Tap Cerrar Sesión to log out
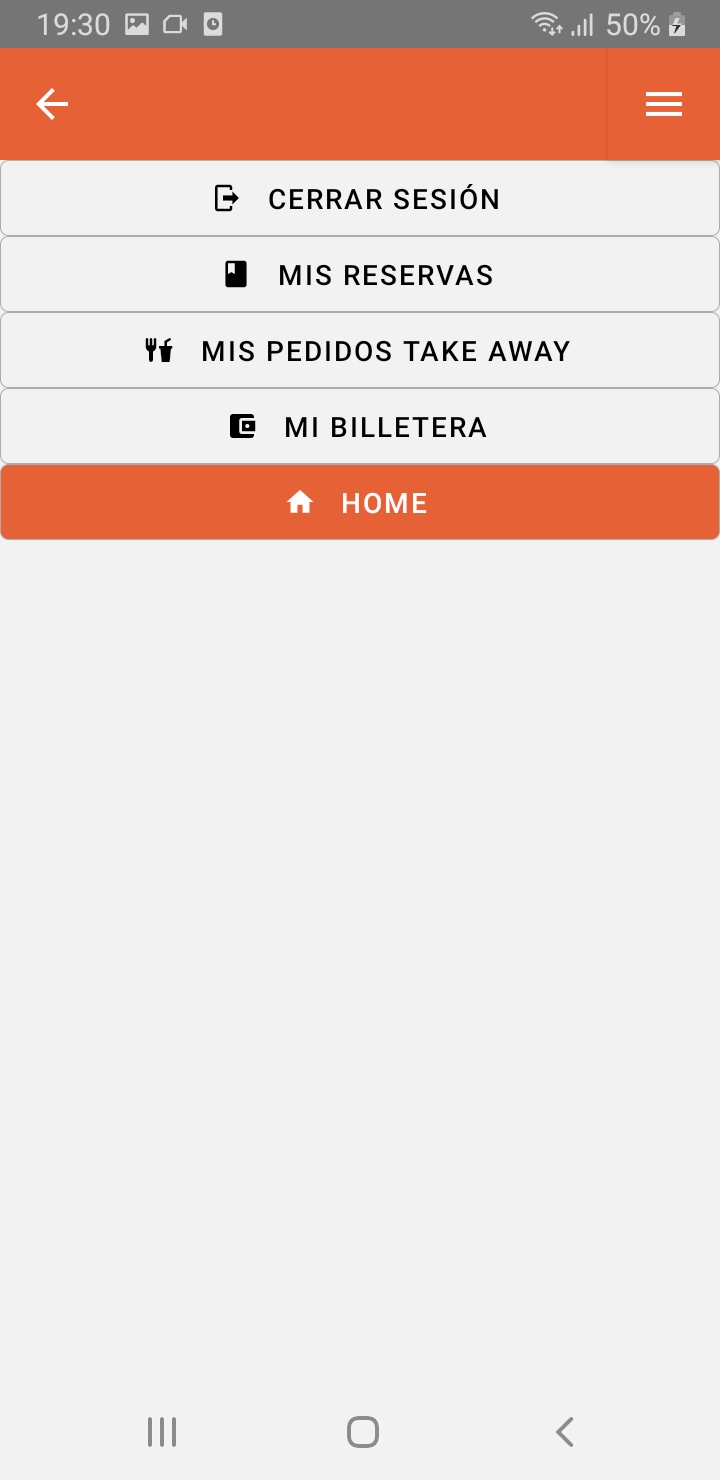This screenshot has height=1480, width=720. pyautogui.click(x=360, y=199)
